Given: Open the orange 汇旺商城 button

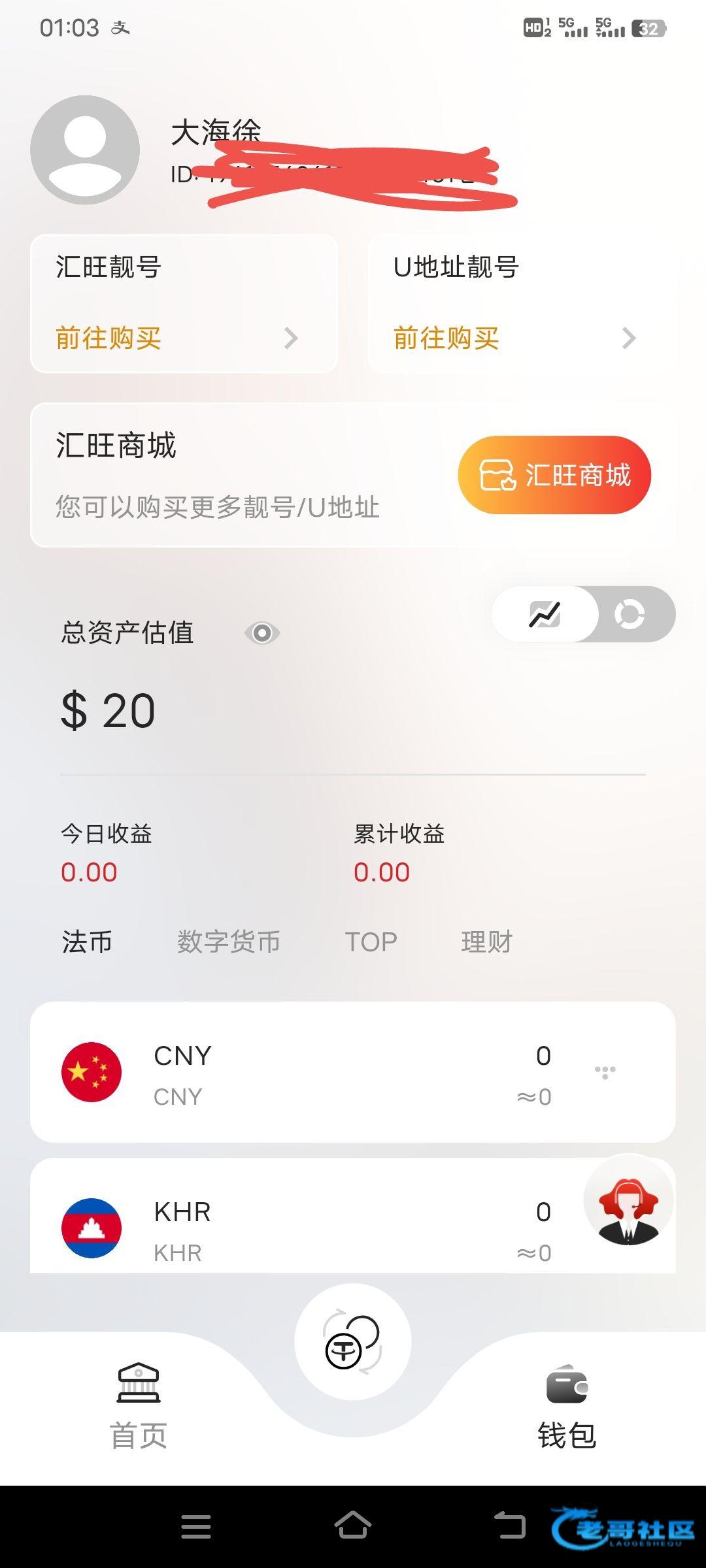Looking at the screenshot, I should (554, 475).
